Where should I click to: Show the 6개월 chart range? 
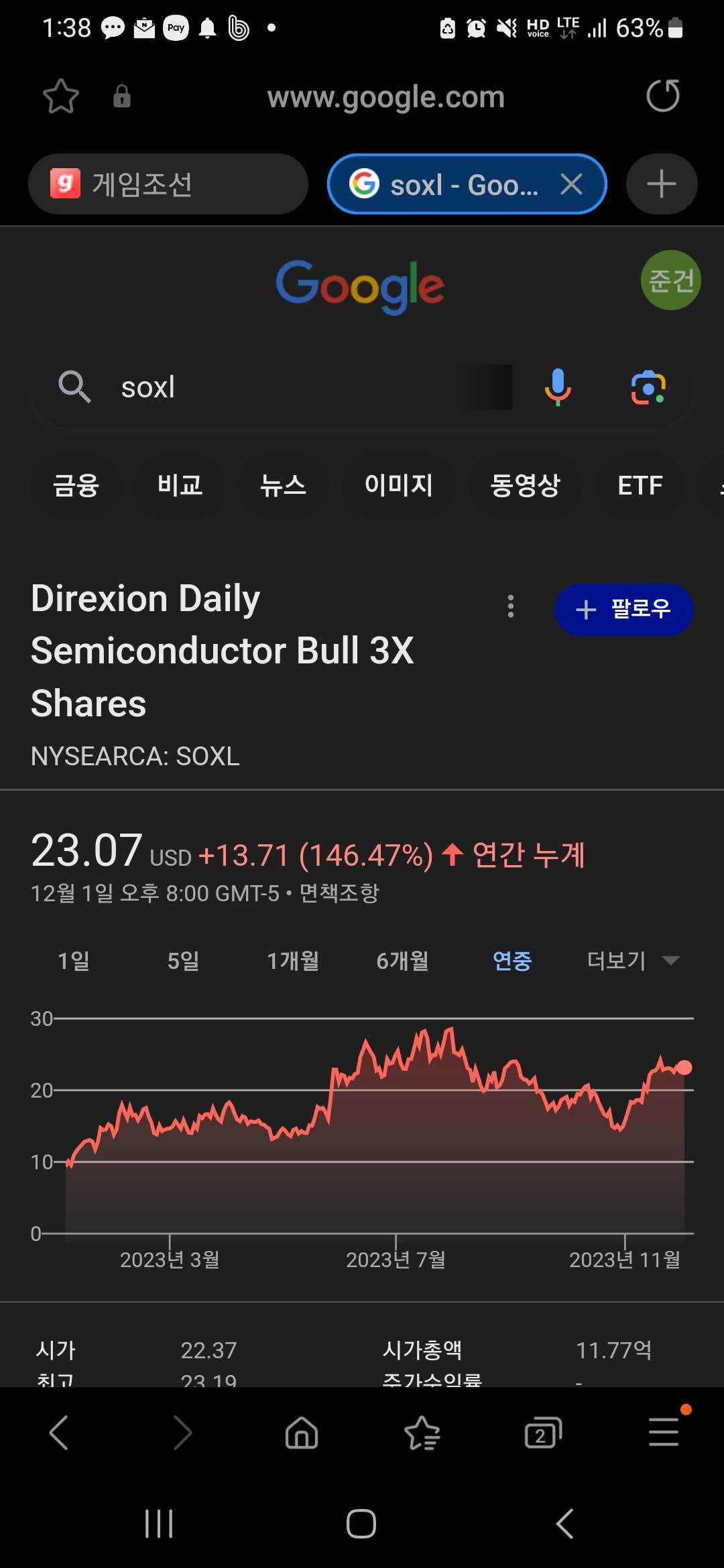pyautogui.click(x=402, y=961)
